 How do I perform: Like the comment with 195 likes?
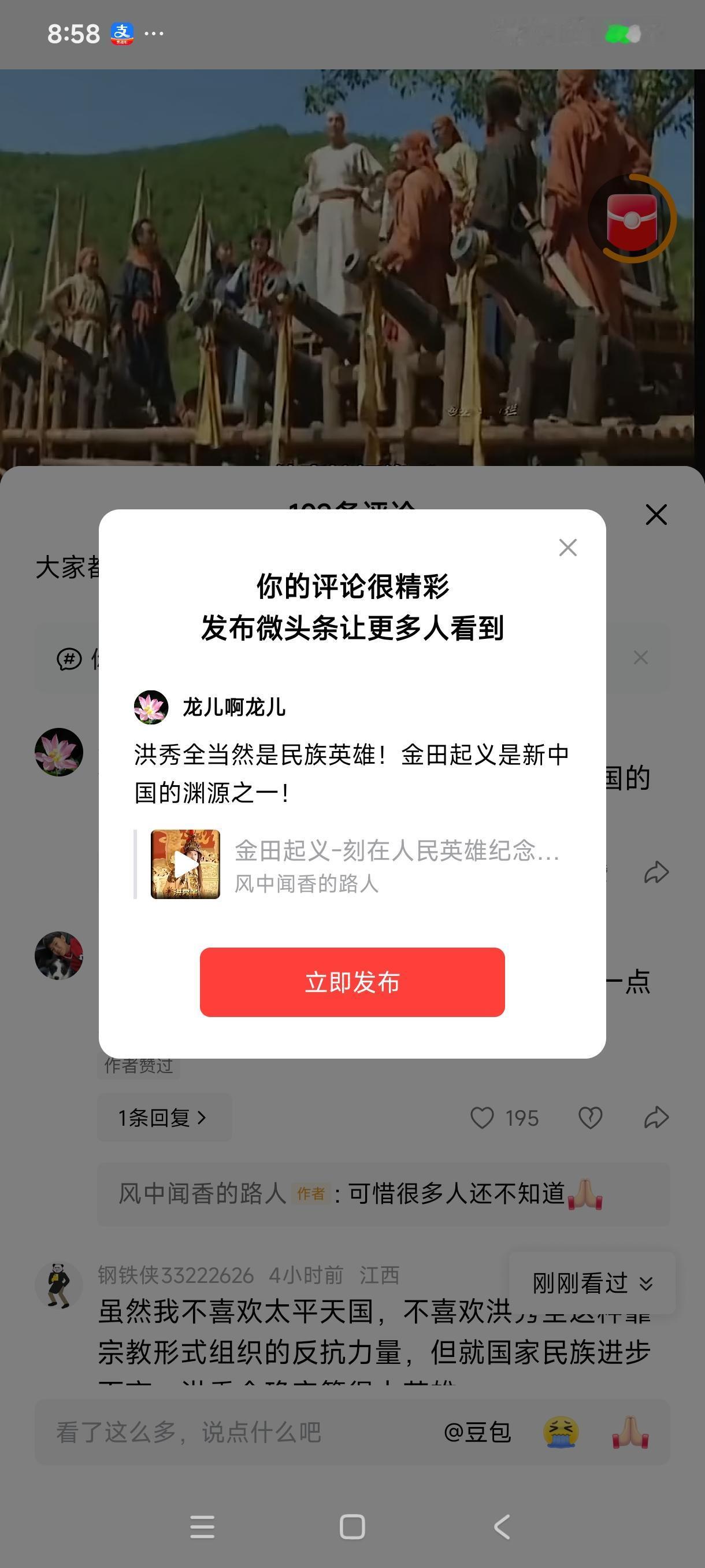click(x=484, y=1118)
